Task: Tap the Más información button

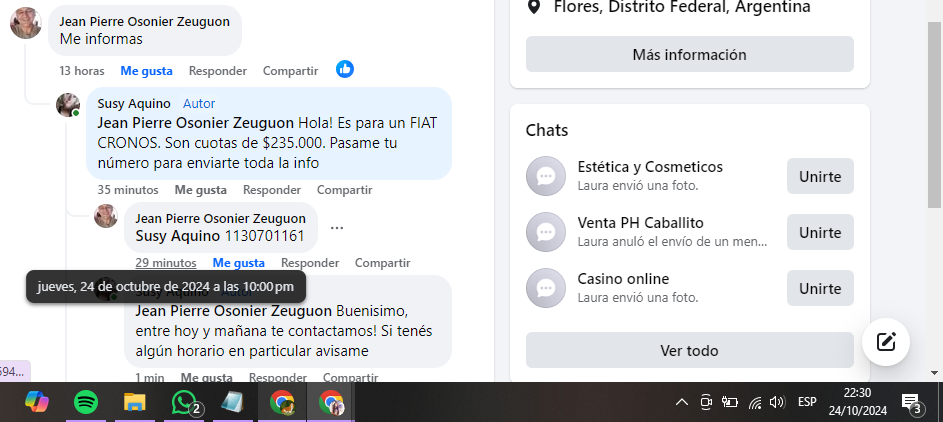Action: click(x=689, y=54)
